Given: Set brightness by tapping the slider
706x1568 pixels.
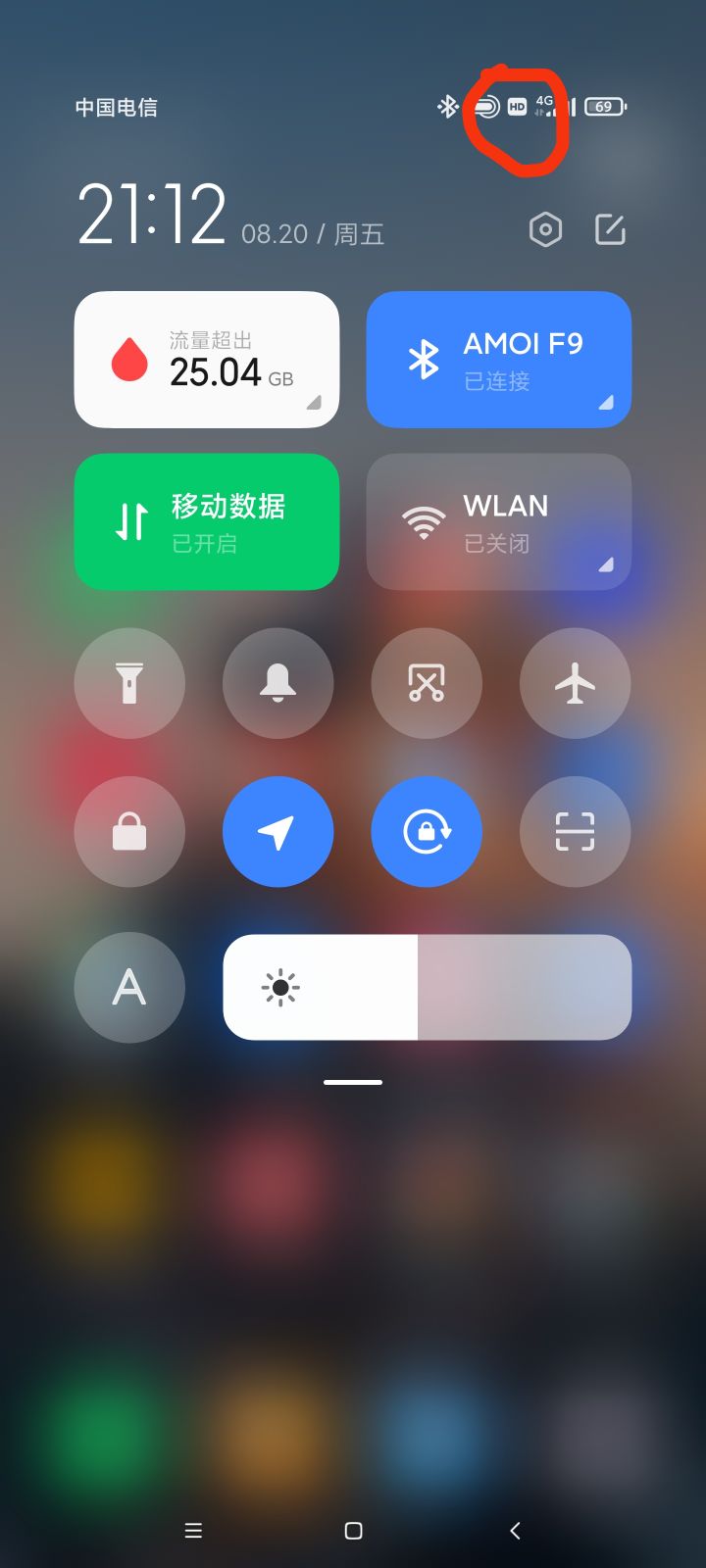Looking at the screenshot, I should point(428,988).
